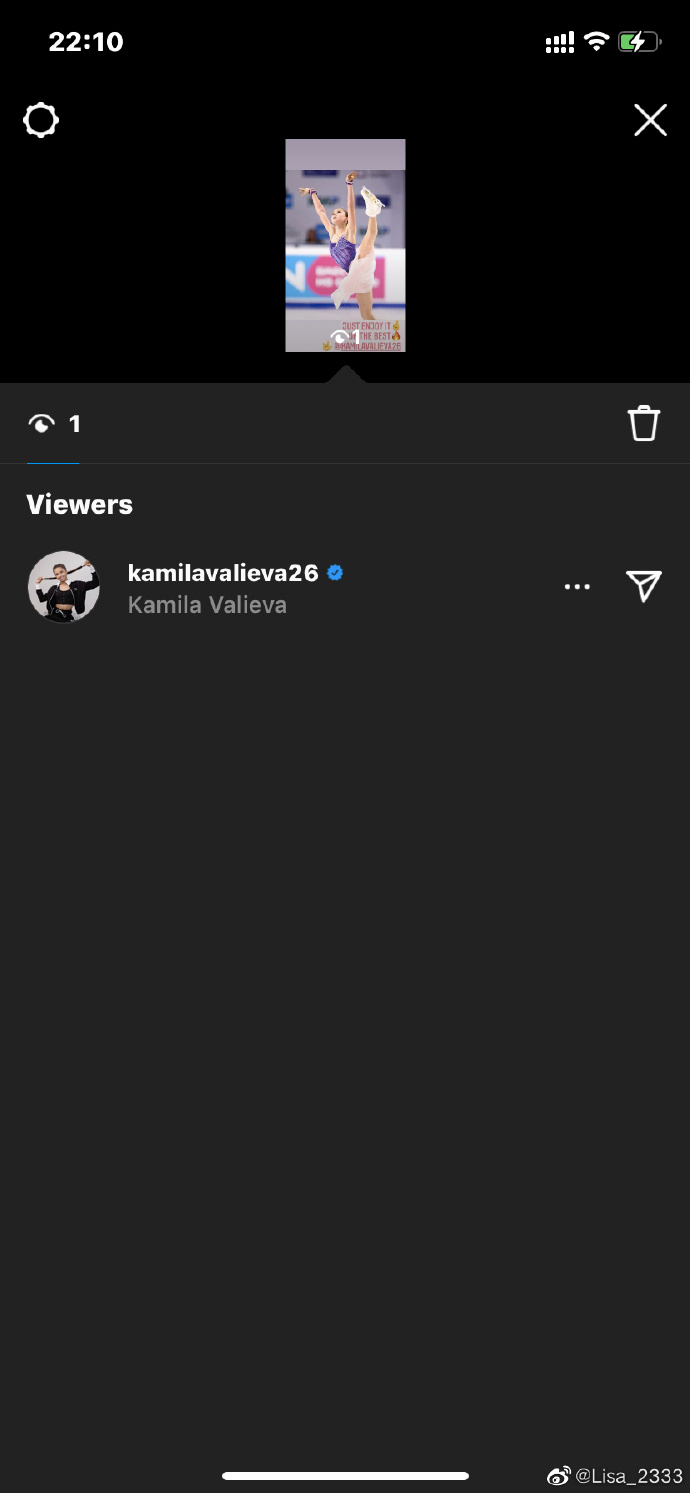
Task: Open story settings gear icon
Action: pyautogui.click(x=41, y=121)
